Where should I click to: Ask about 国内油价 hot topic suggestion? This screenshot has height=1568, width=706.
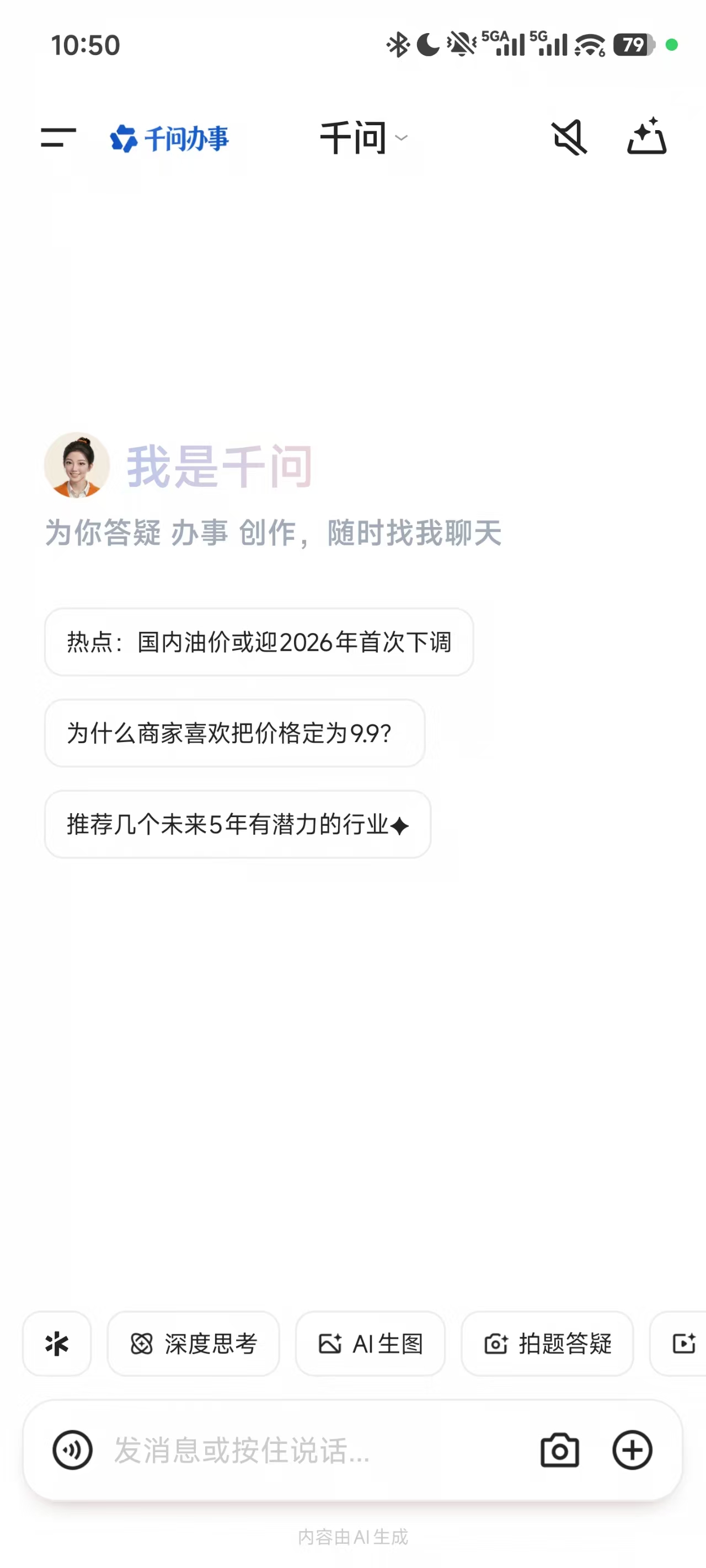(258, 643)
